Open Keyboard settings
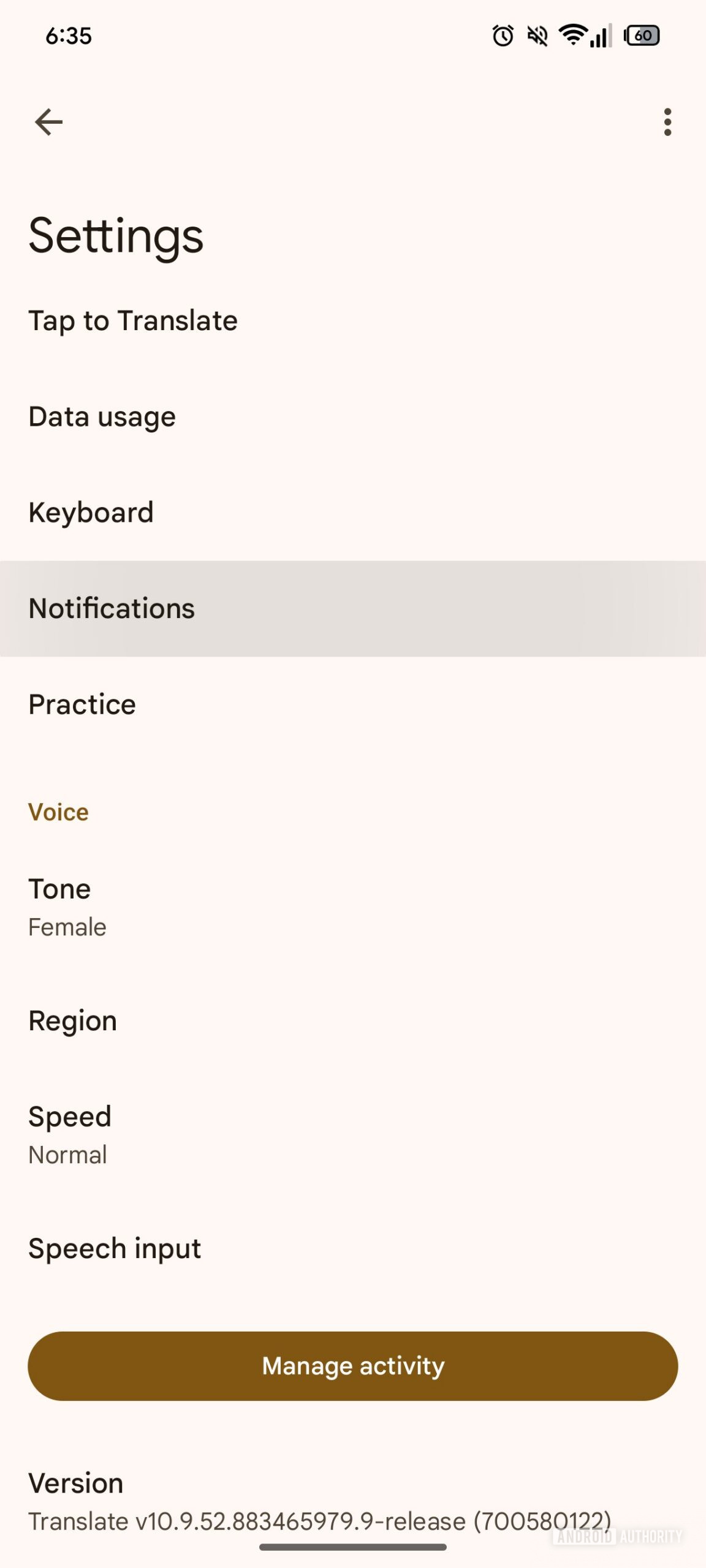The width and height of the screenshot is (706, 1568). coord(91,512)
